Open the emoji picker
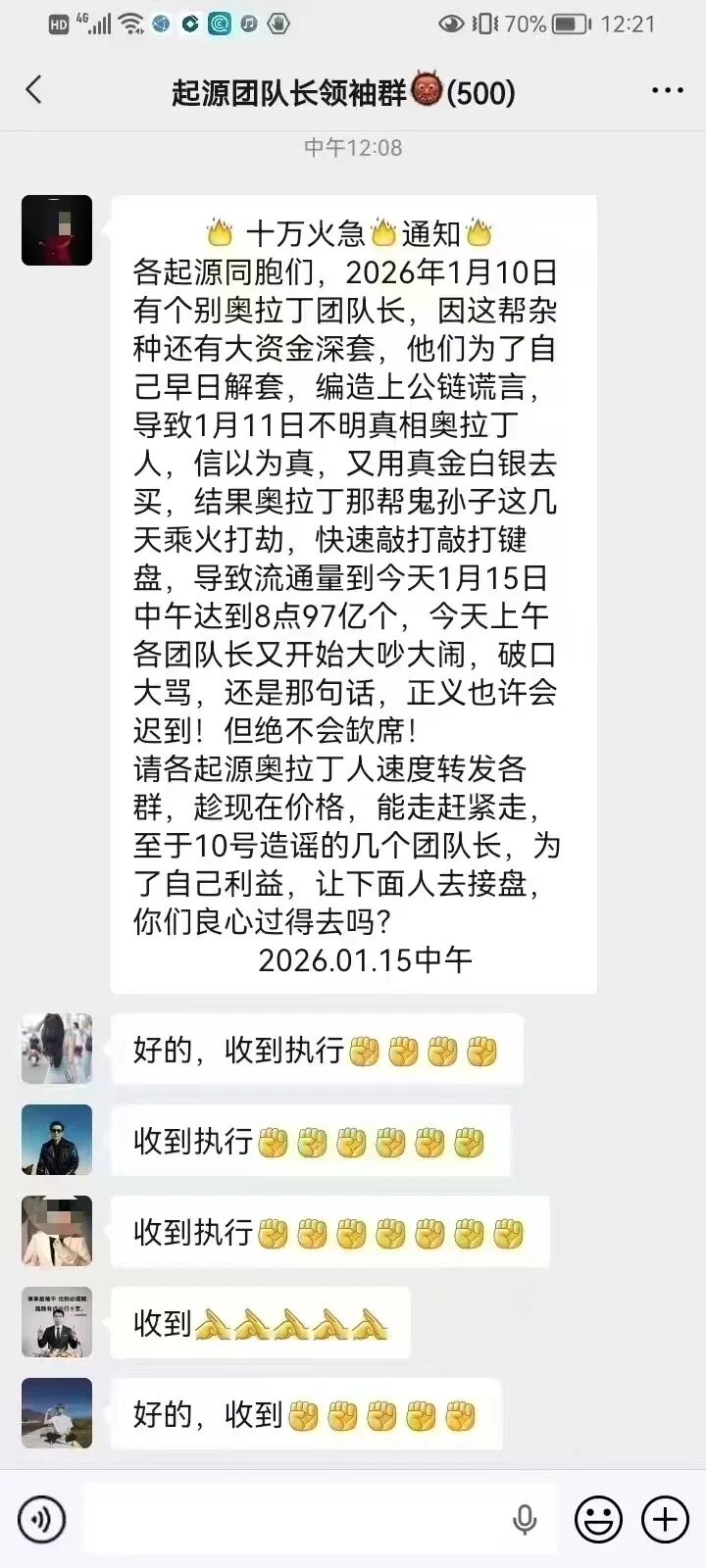The height and width of the screenshot is (1568, 706). [x=597, y=1518]
